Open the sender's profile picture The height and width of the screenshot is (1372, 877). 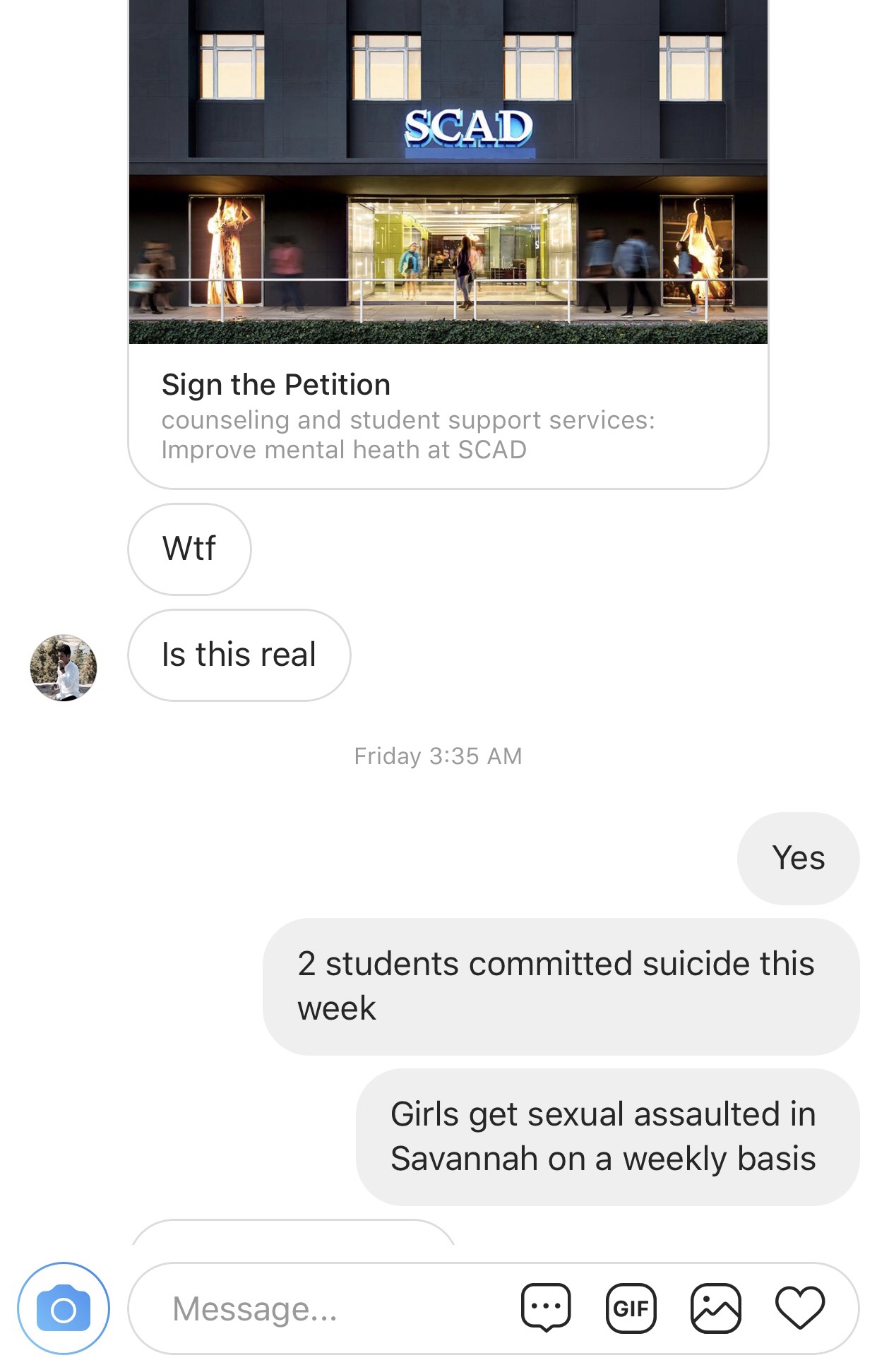coord(64,667)
